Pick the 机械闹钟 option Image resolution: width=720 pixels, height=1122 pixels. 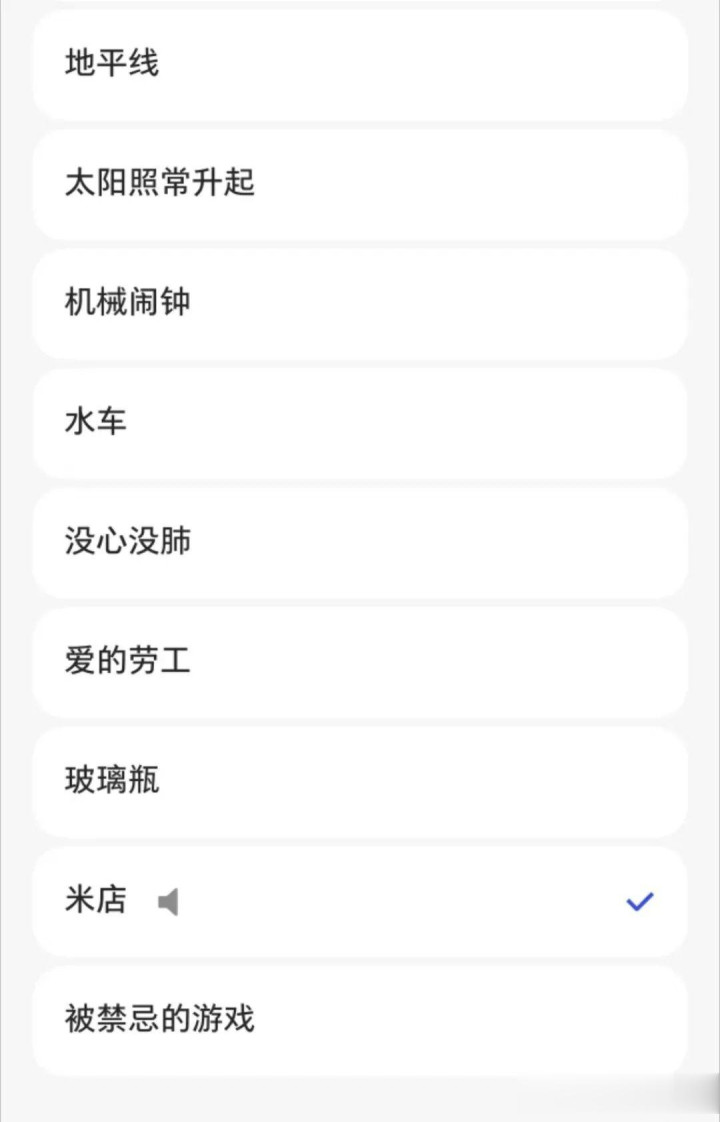[x=360, y=303]
